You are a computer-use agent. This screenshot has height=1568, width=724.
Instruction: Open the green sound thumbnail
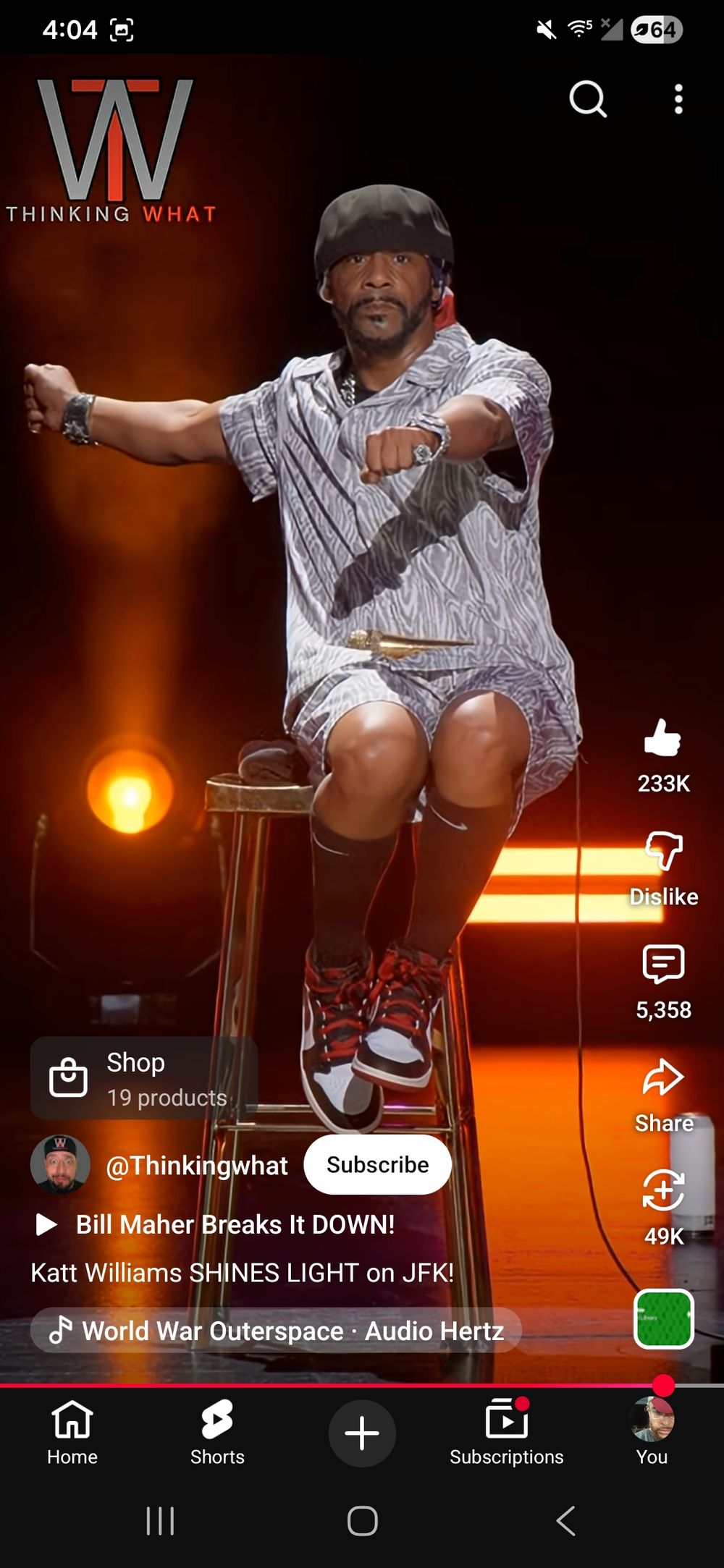[x=664, y=1319]
